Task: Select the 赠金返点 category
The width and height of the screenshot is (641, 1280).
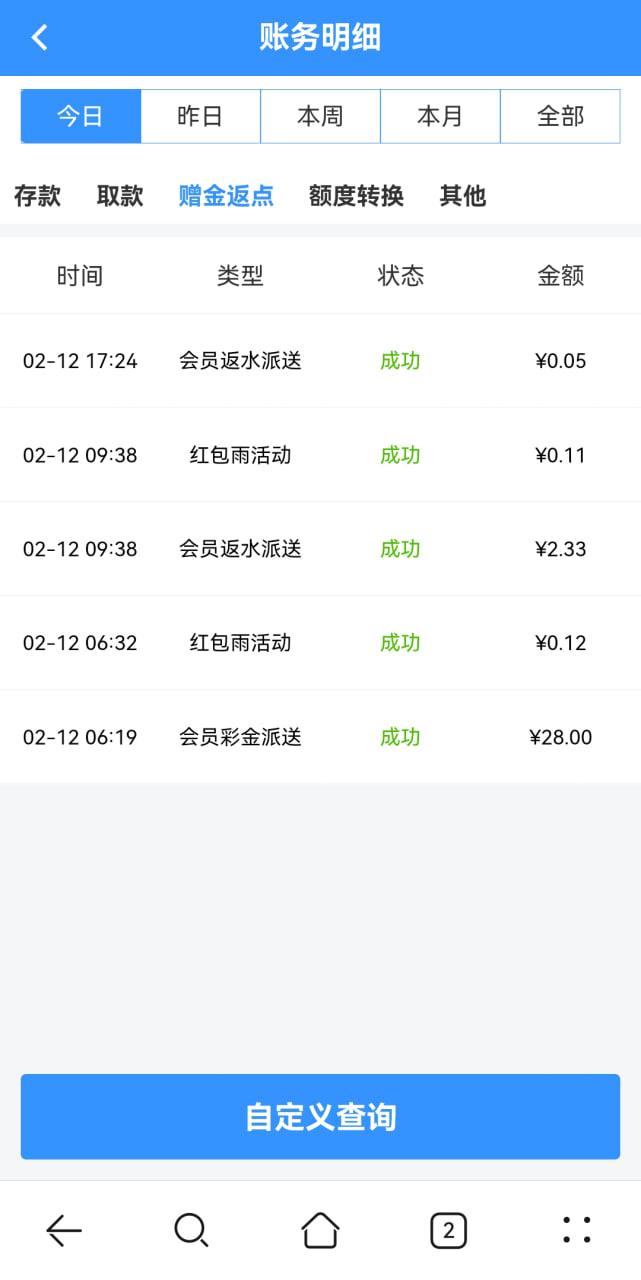Action: tap(226, 196)
